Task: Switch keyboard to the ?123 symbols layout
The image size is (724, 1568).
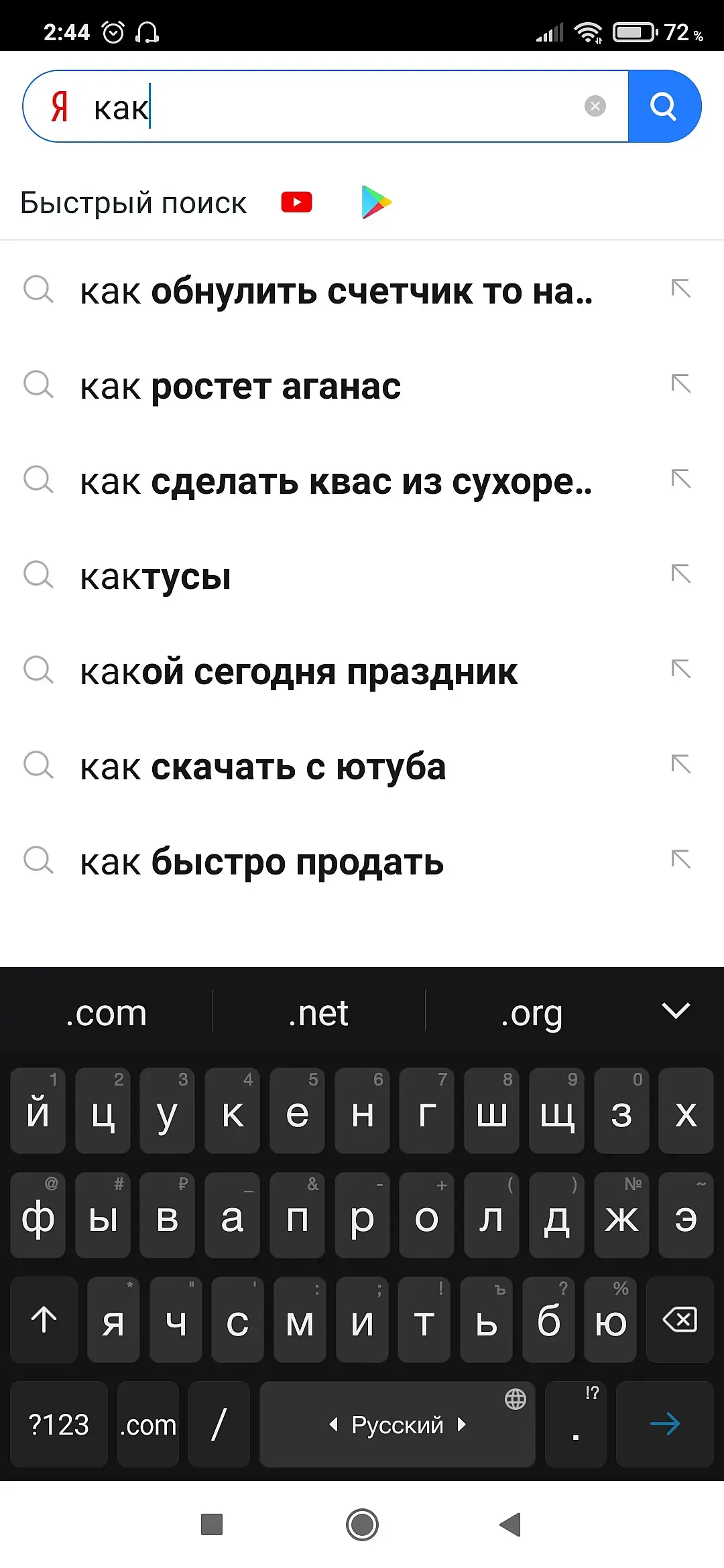Action: pos(59,1424)
